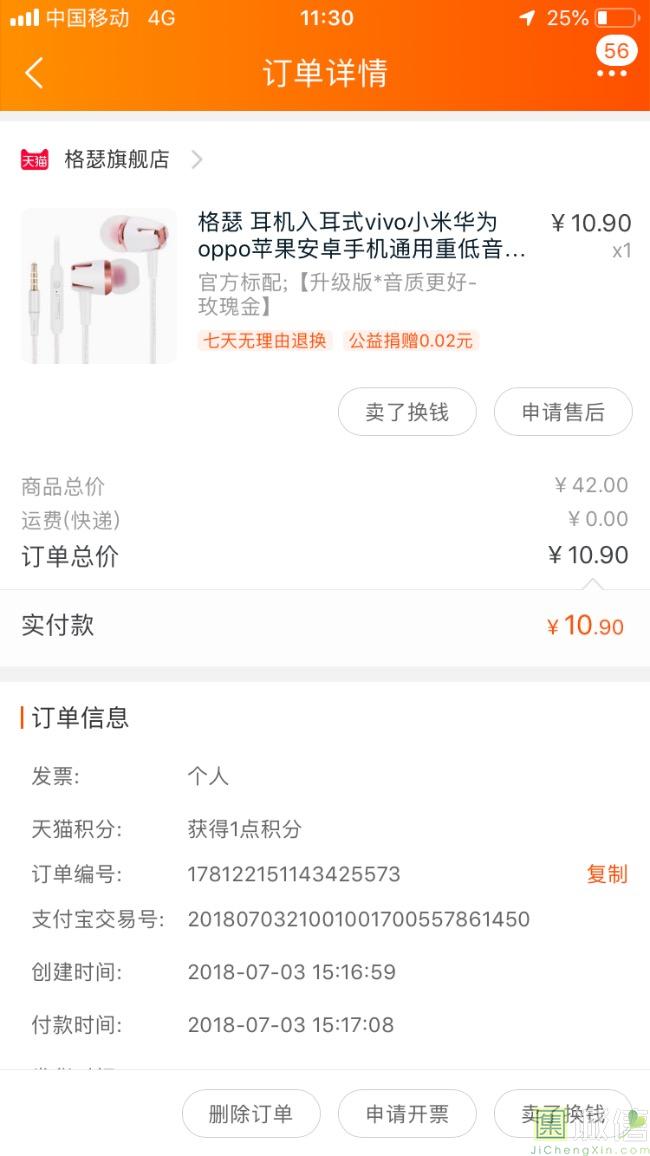
Task: Delete this order with 删除订单
Action: click(251, 1114)
